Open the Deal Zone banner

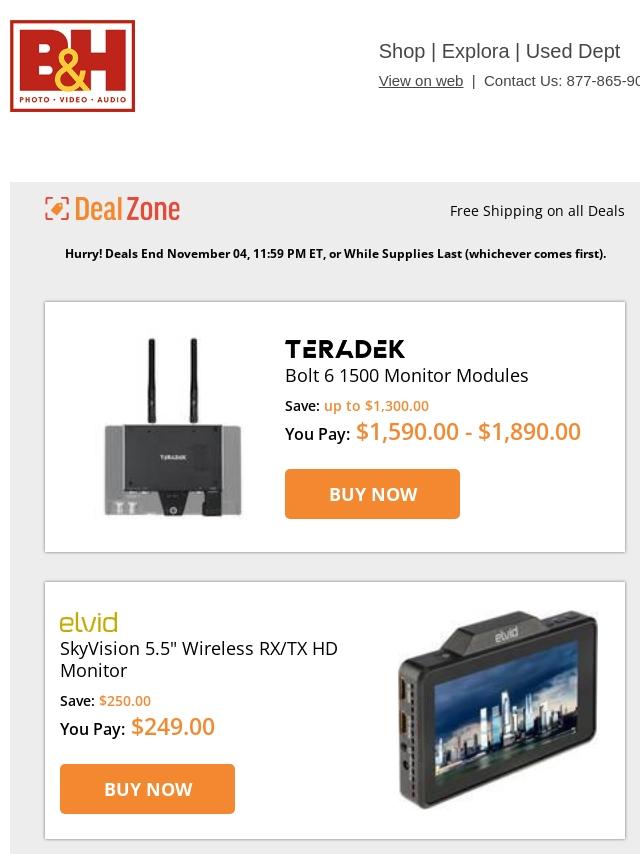[x=113, y=209]
